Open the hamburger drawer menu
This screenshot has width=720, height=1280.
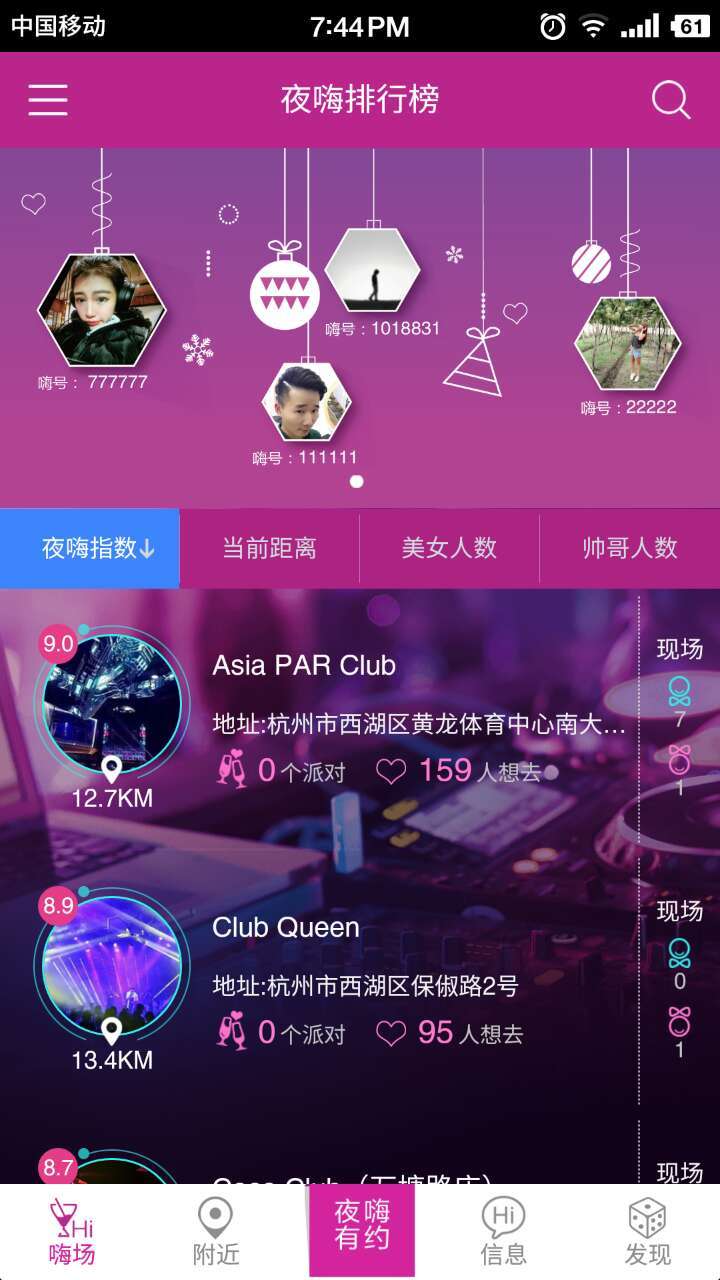tap(48, 100)
